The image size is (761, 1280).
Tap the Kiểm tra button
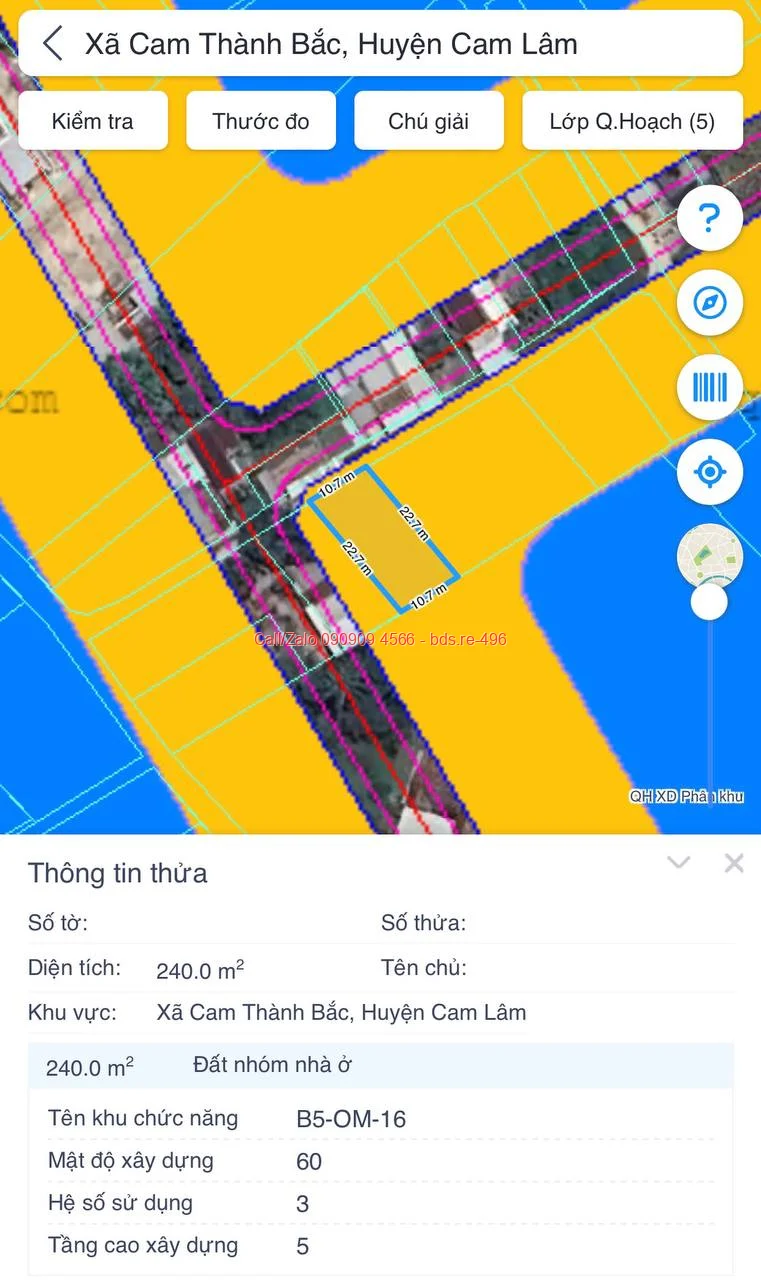(93, 121)
